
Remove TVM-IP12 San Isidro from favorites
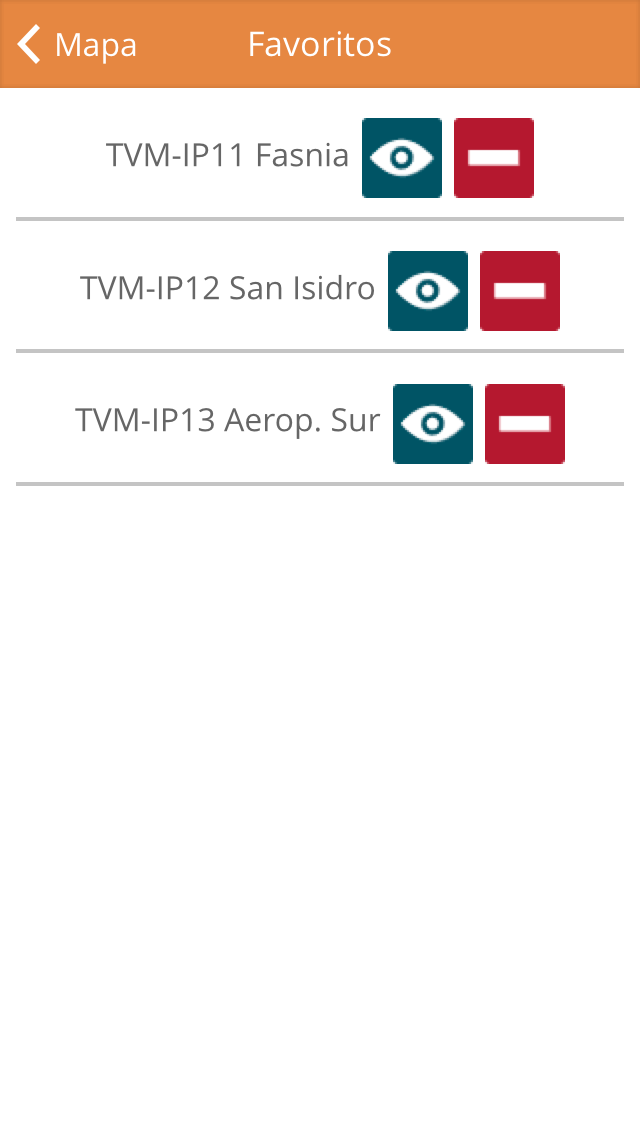coord(519,291)
